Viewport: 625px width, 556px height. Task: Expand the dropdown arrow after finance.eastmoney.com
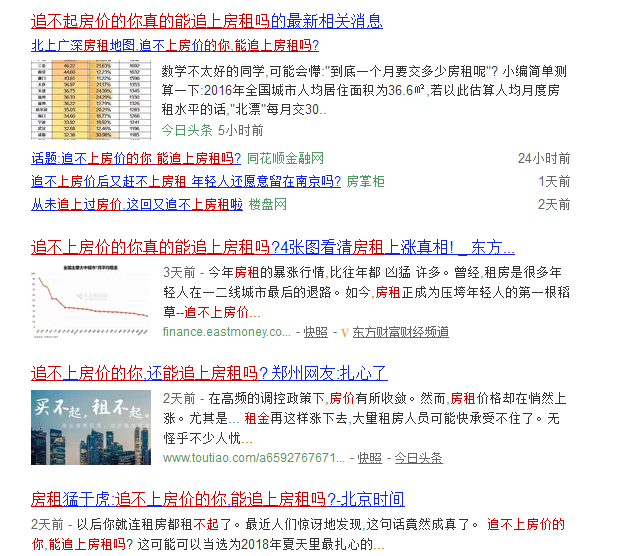[x=294, y=331]
